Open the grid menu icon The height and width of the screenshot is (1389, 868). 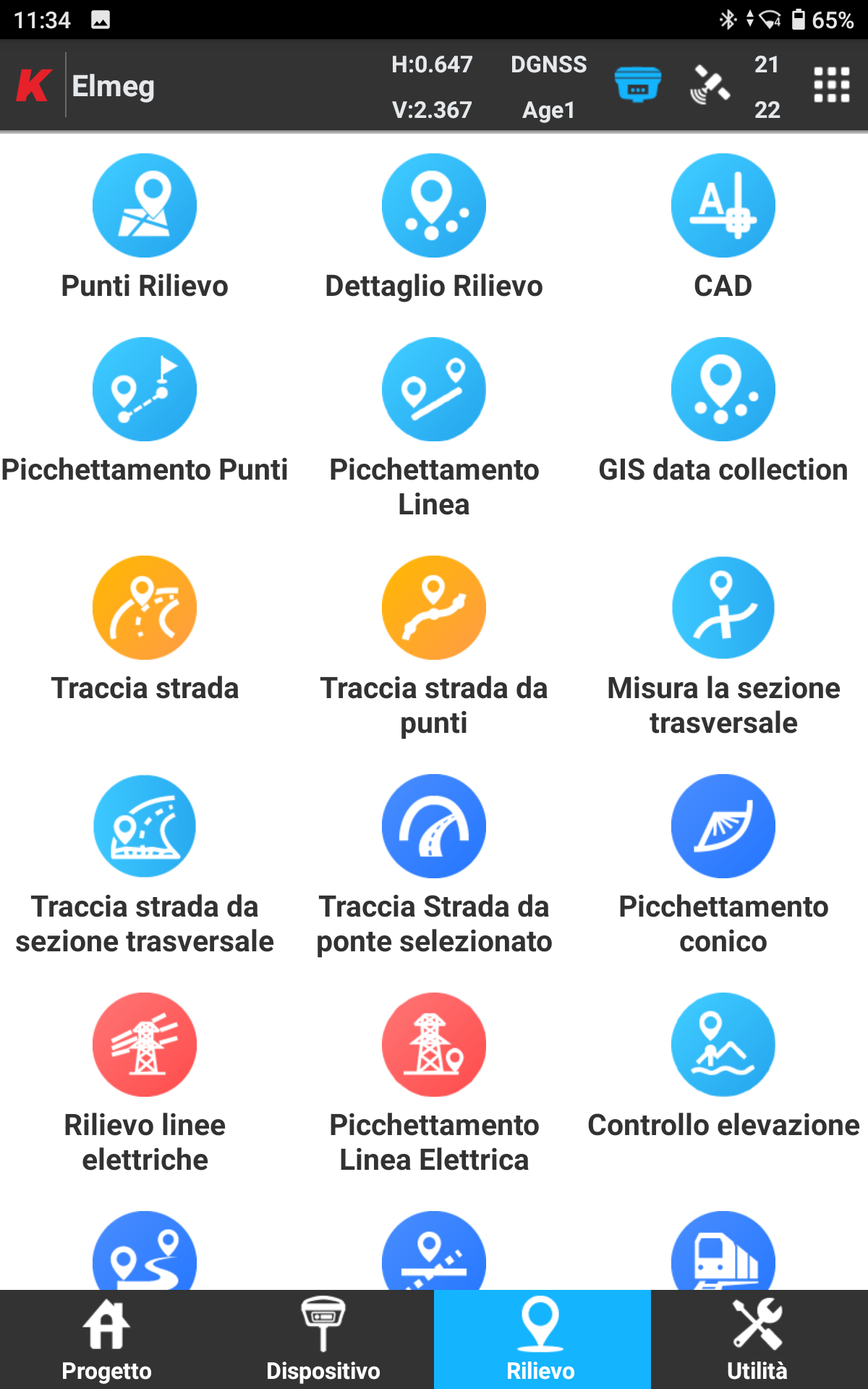(x=831, y=85)
